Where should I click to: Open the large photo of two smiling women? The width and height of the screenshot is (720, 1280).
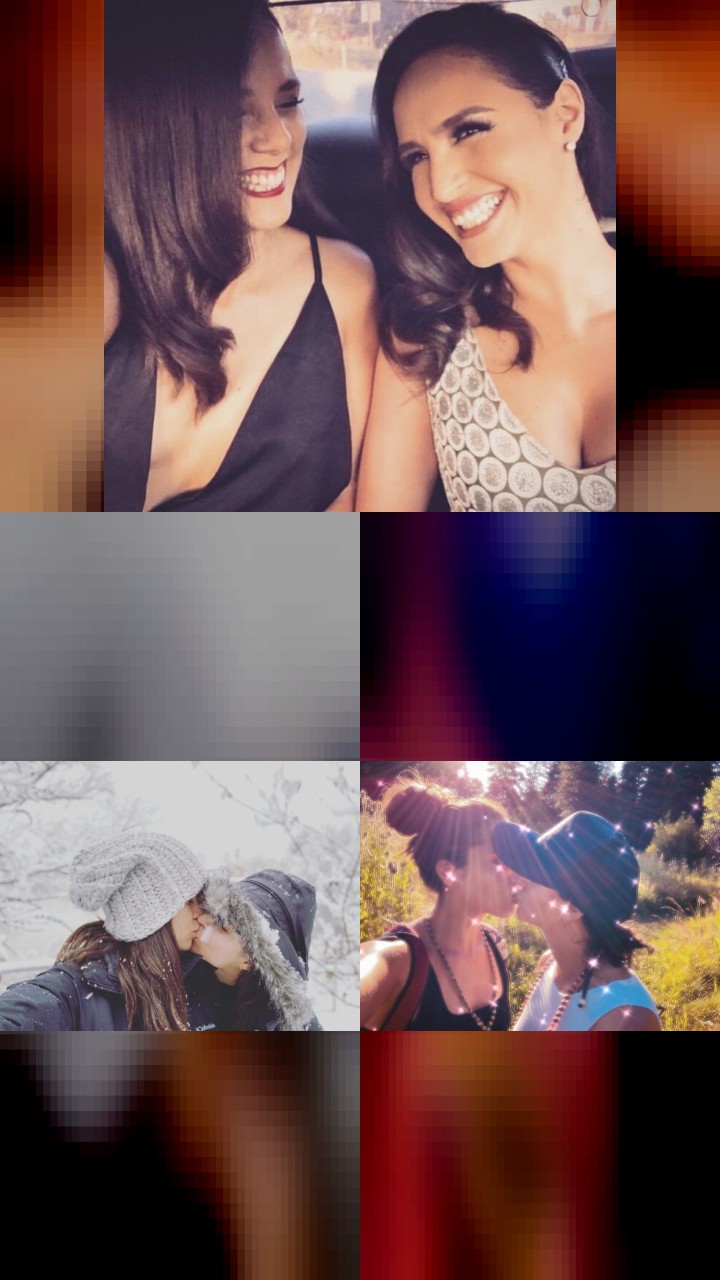(360, 256)
